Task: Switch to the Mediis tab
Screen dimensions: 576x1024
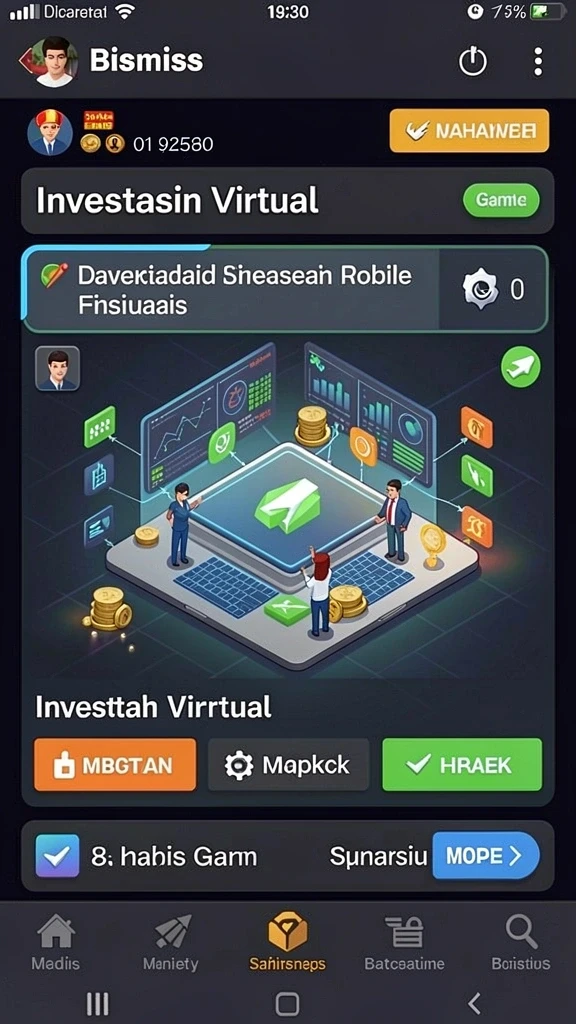Action: pos(56,942)
